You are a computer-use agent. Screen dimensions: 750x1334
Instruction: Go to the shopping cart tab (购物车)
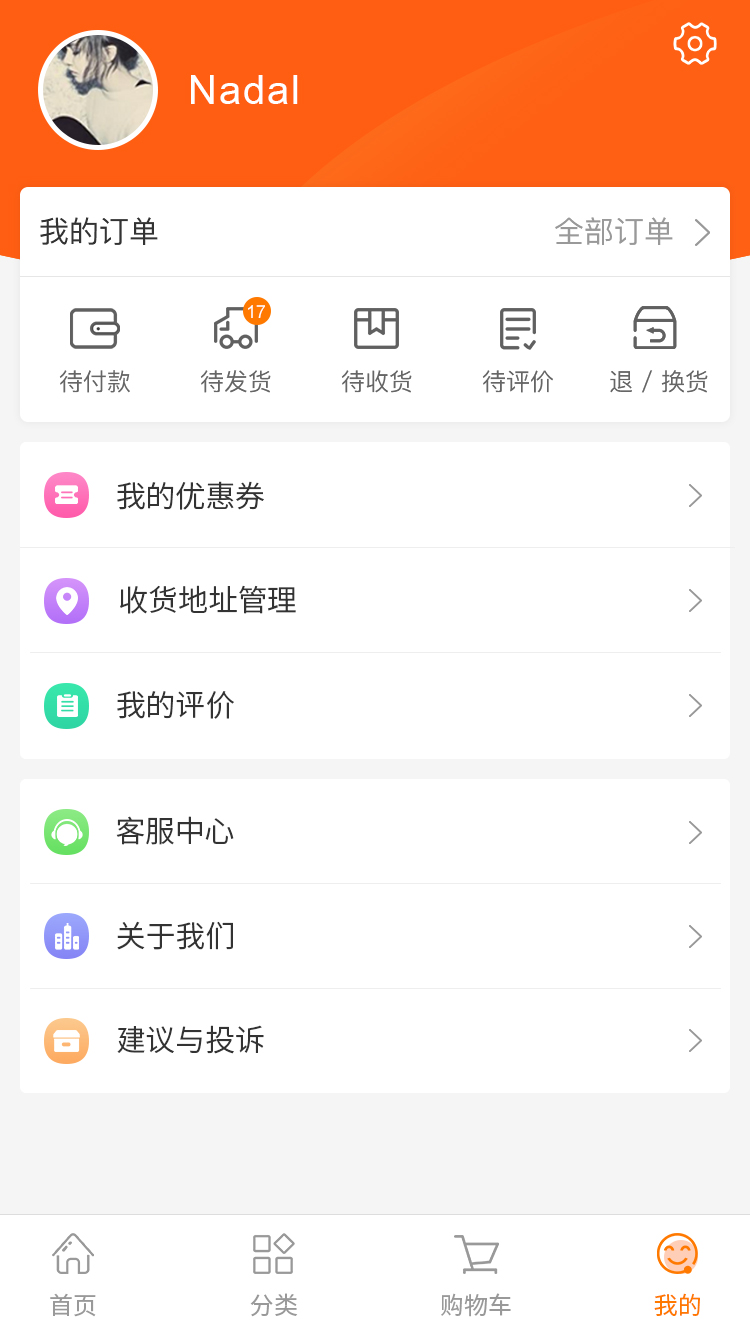[x=475, y=1274]
